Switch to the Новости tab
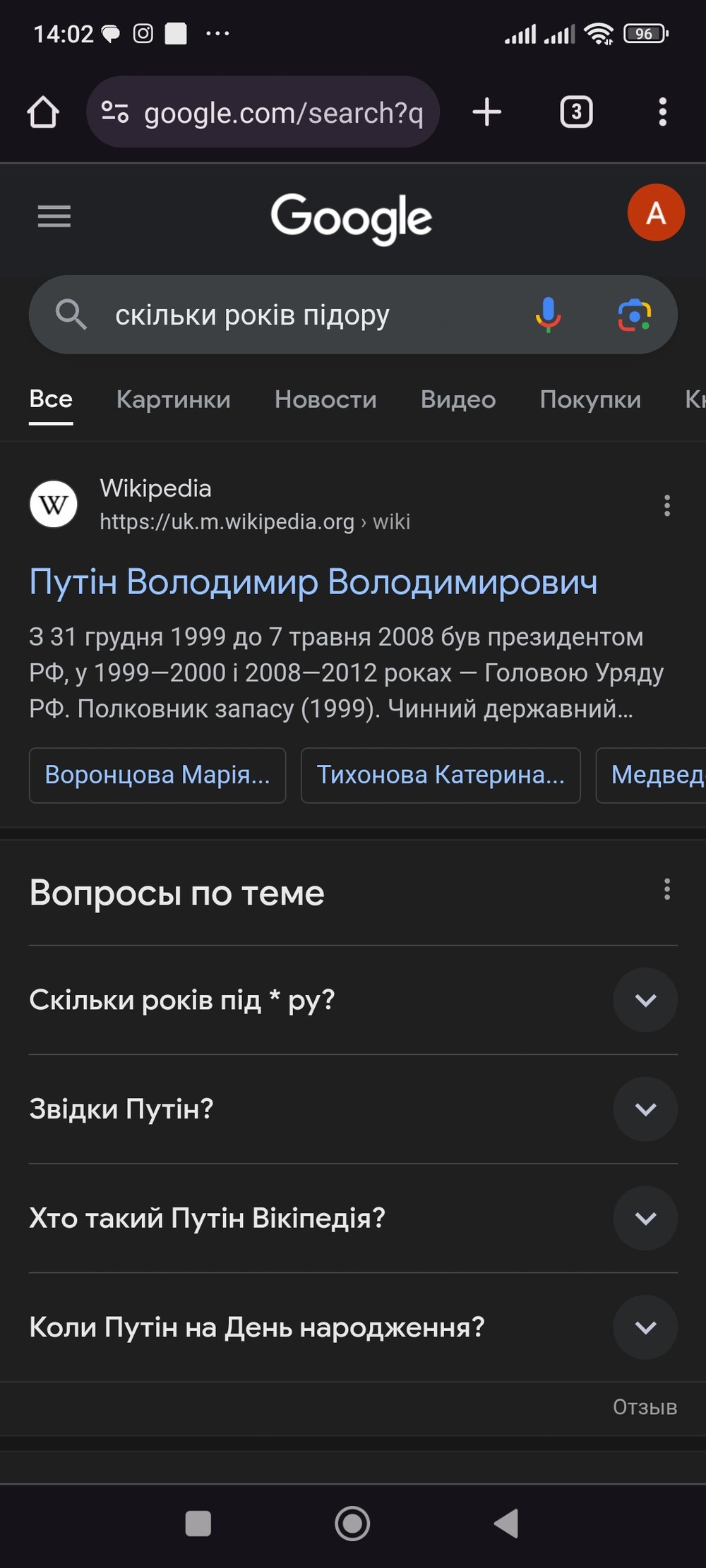 (x=325, y=399)
